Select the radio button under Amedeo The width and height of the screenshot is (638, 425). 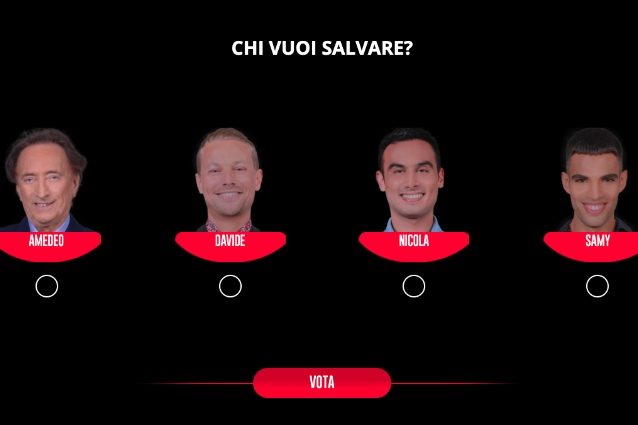(46, 287)
